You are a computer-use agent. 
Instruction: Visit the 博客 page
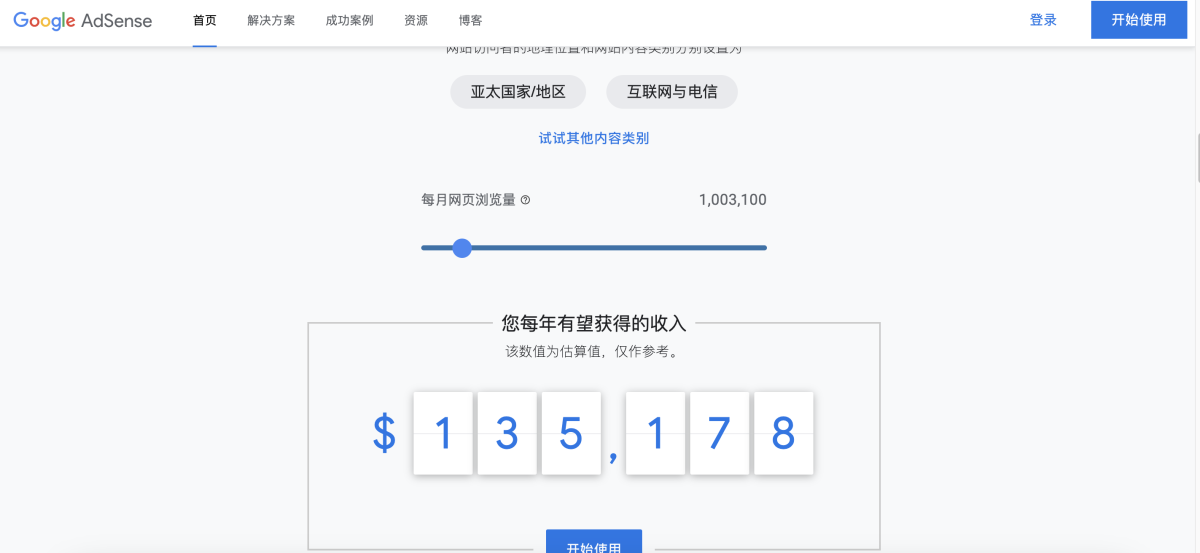[470, 20]
